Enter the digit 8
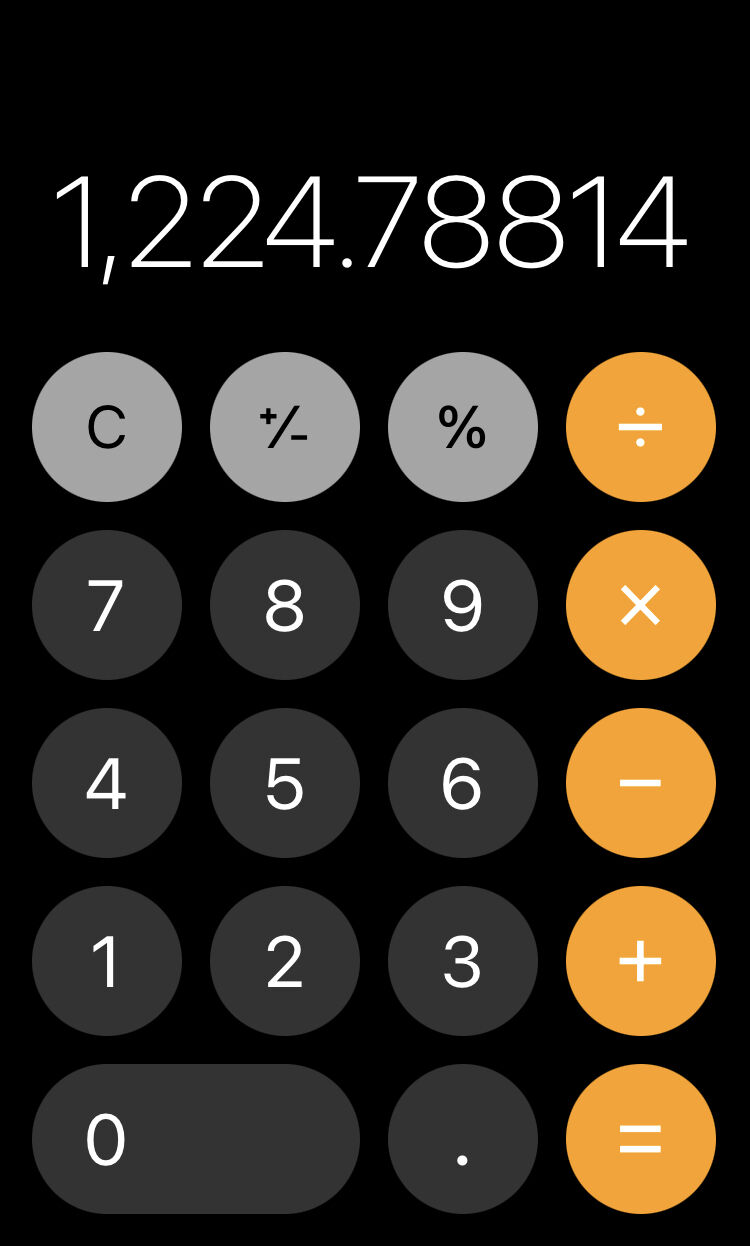The height and width of the screenshot is (1246, 750). coord(285,605)
